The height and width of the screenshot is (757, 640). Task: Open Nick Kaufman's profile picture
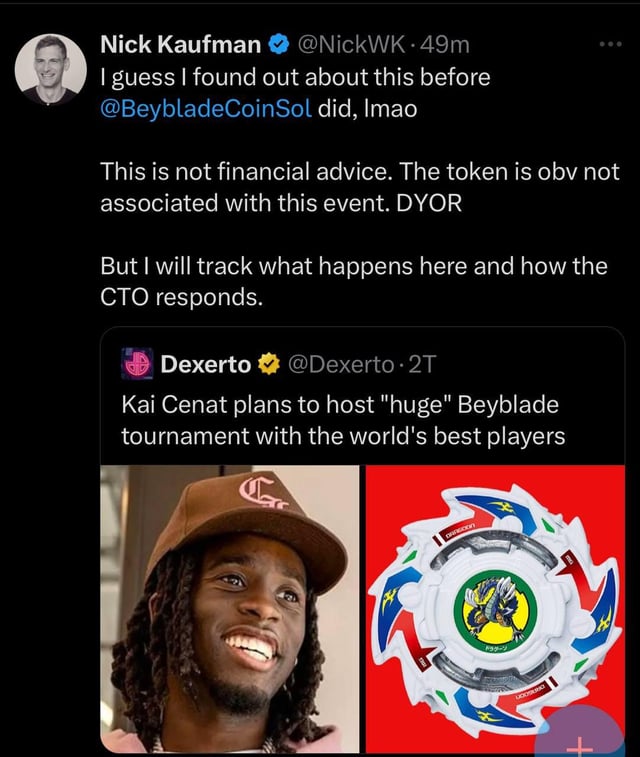click(x=51, y=69)
